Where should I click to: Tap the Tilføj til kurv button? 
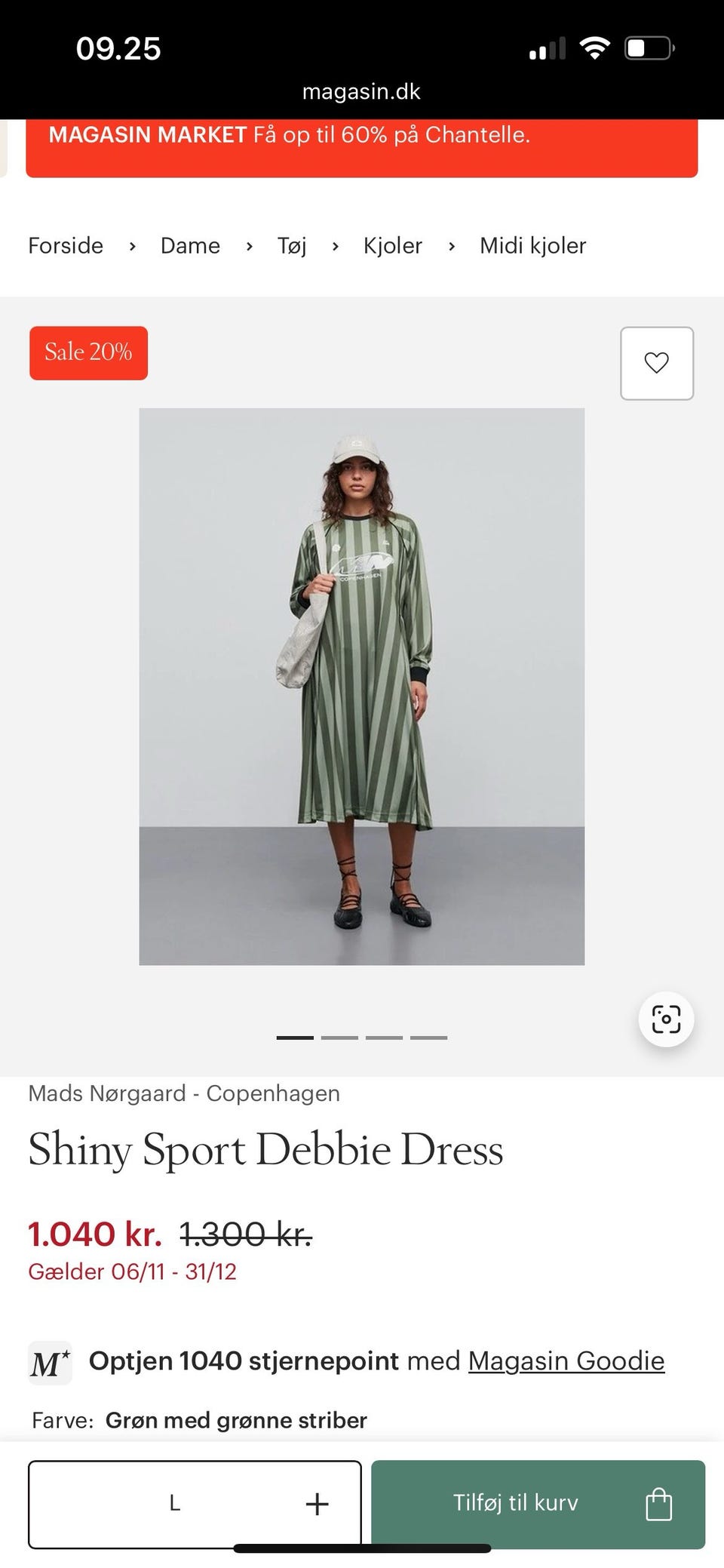click(x=538, y=1504)
